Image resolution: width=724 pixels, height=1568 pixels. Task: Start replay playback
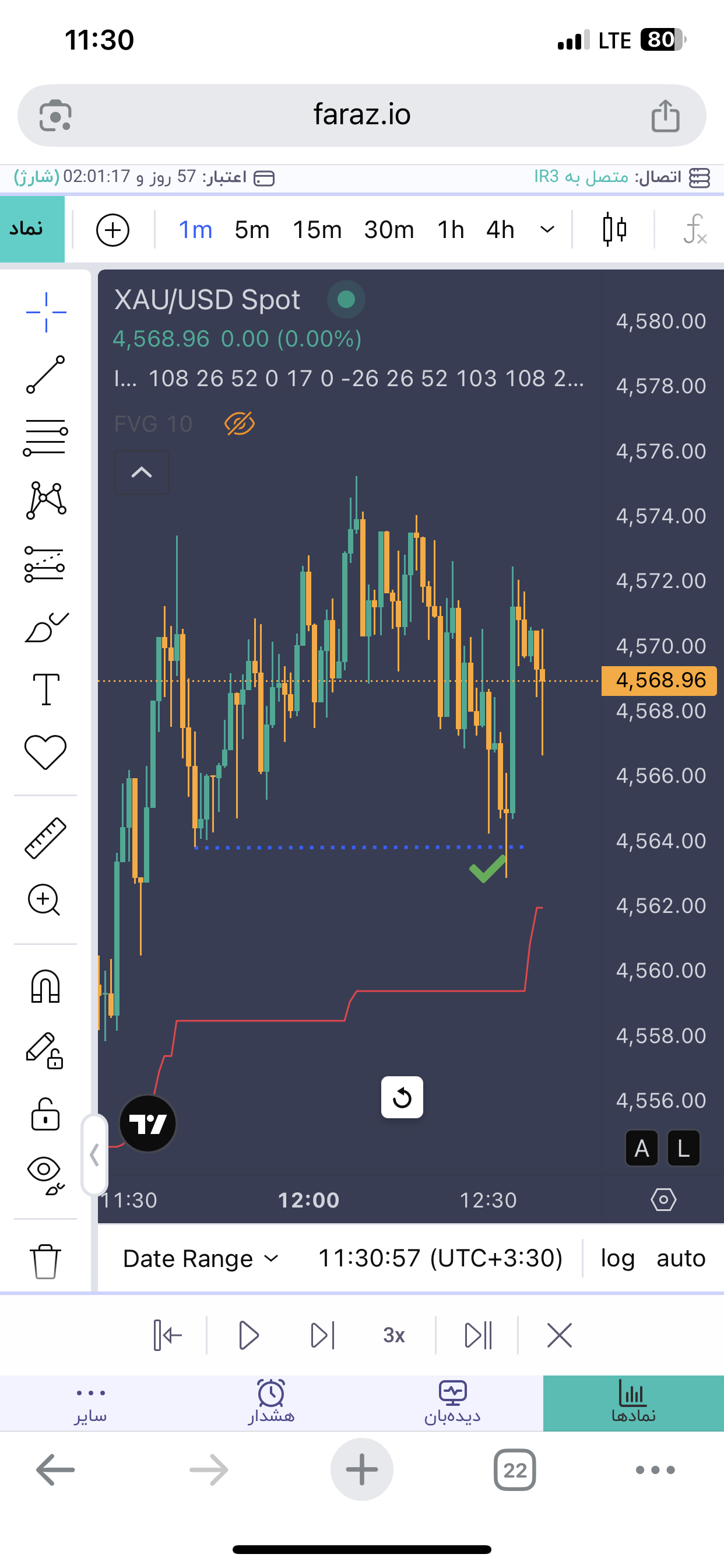coord(248,1335)
